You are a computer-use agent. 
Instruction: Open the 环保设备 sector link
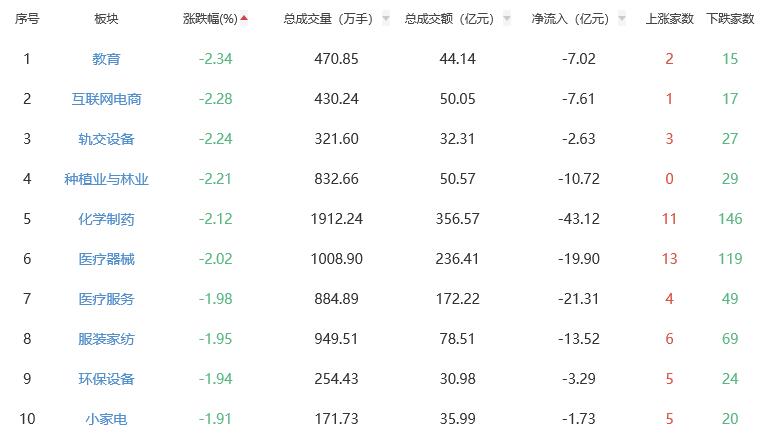pyautogui.click(x=106, y=379)
